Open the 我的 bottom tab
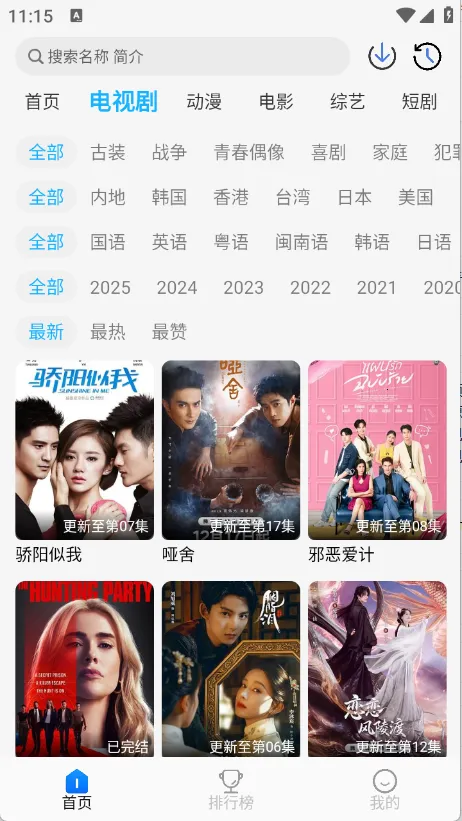Viewport: 462px width, 821px height. [x=384, y=790]
